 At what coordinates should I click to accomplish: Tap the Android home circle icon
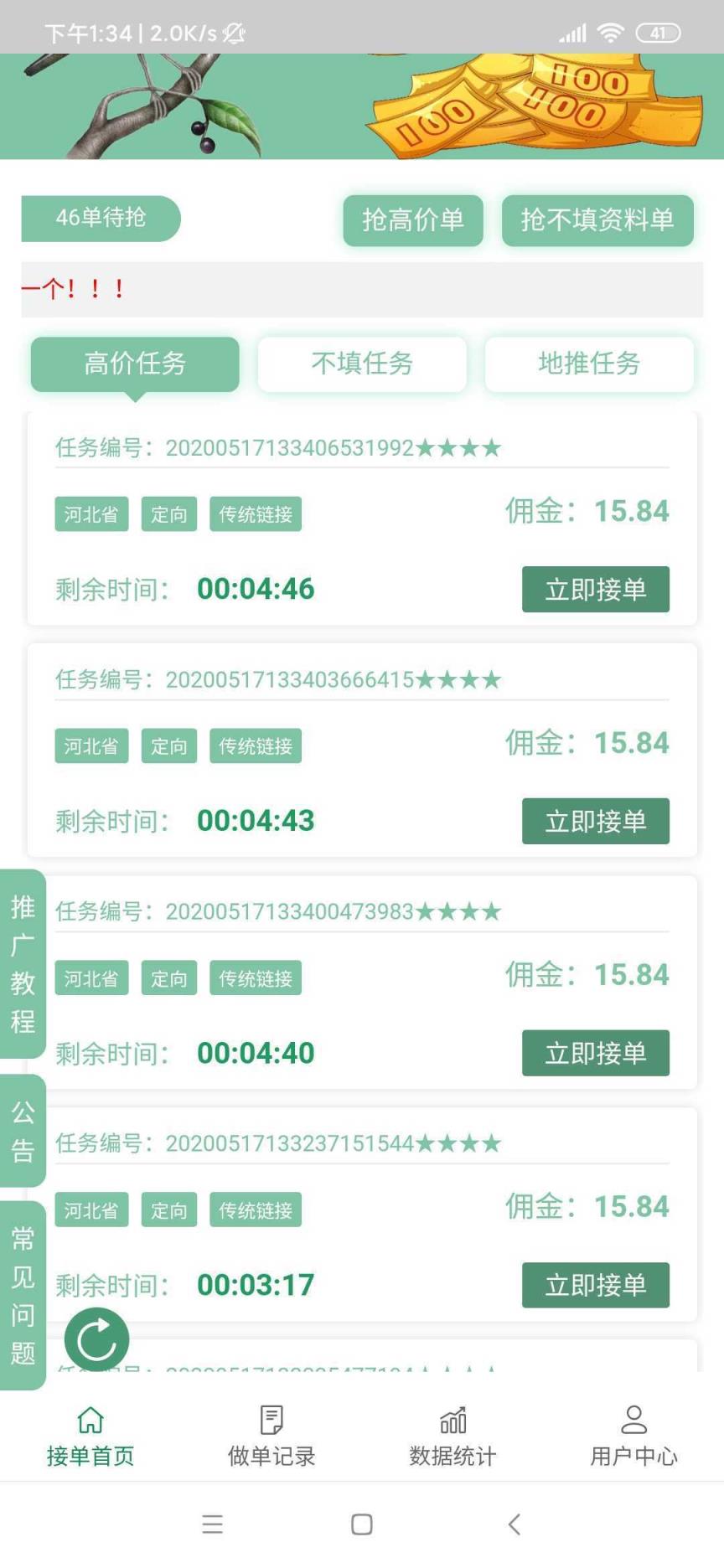click(x=360, y=1524)
